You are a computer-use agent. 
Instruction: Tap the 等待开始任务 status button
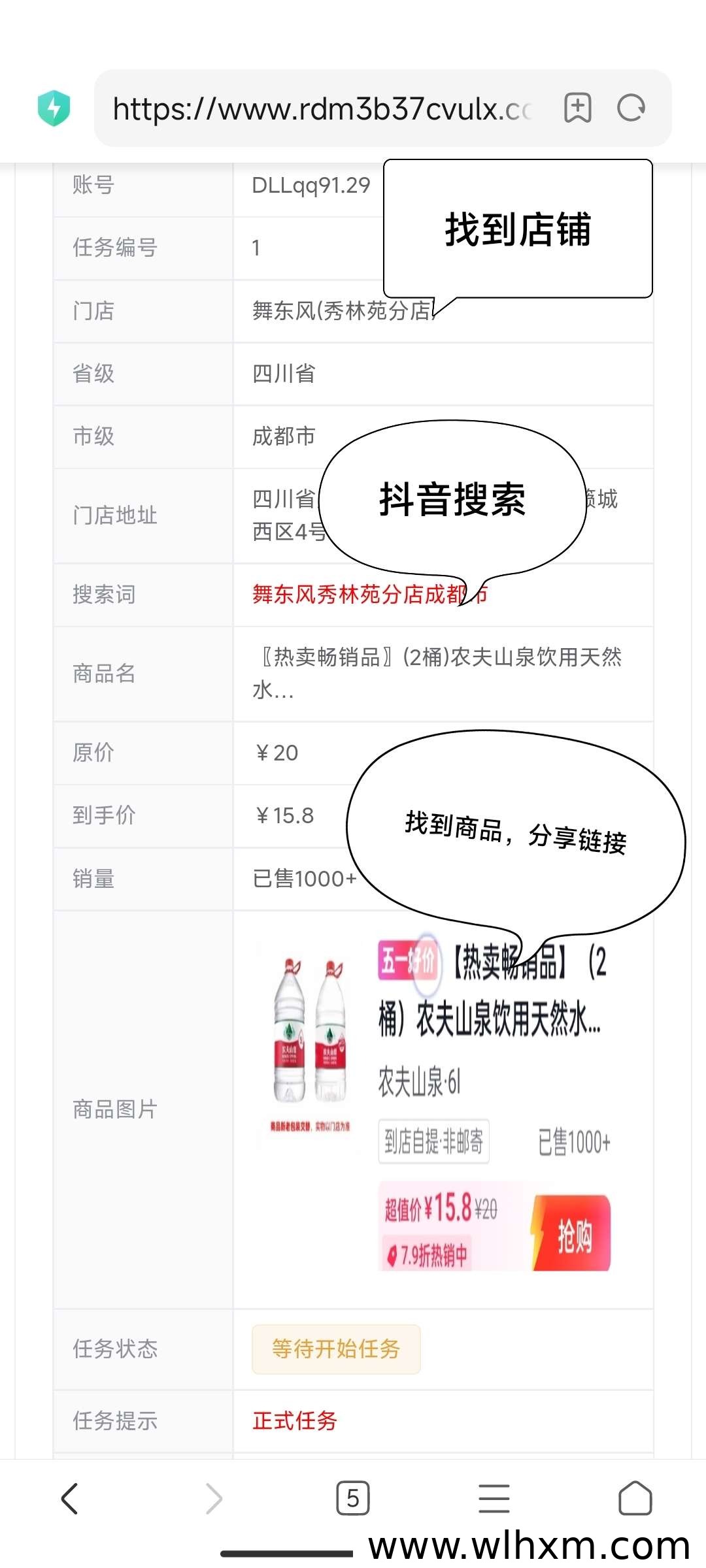click(x=336, y=1348)
